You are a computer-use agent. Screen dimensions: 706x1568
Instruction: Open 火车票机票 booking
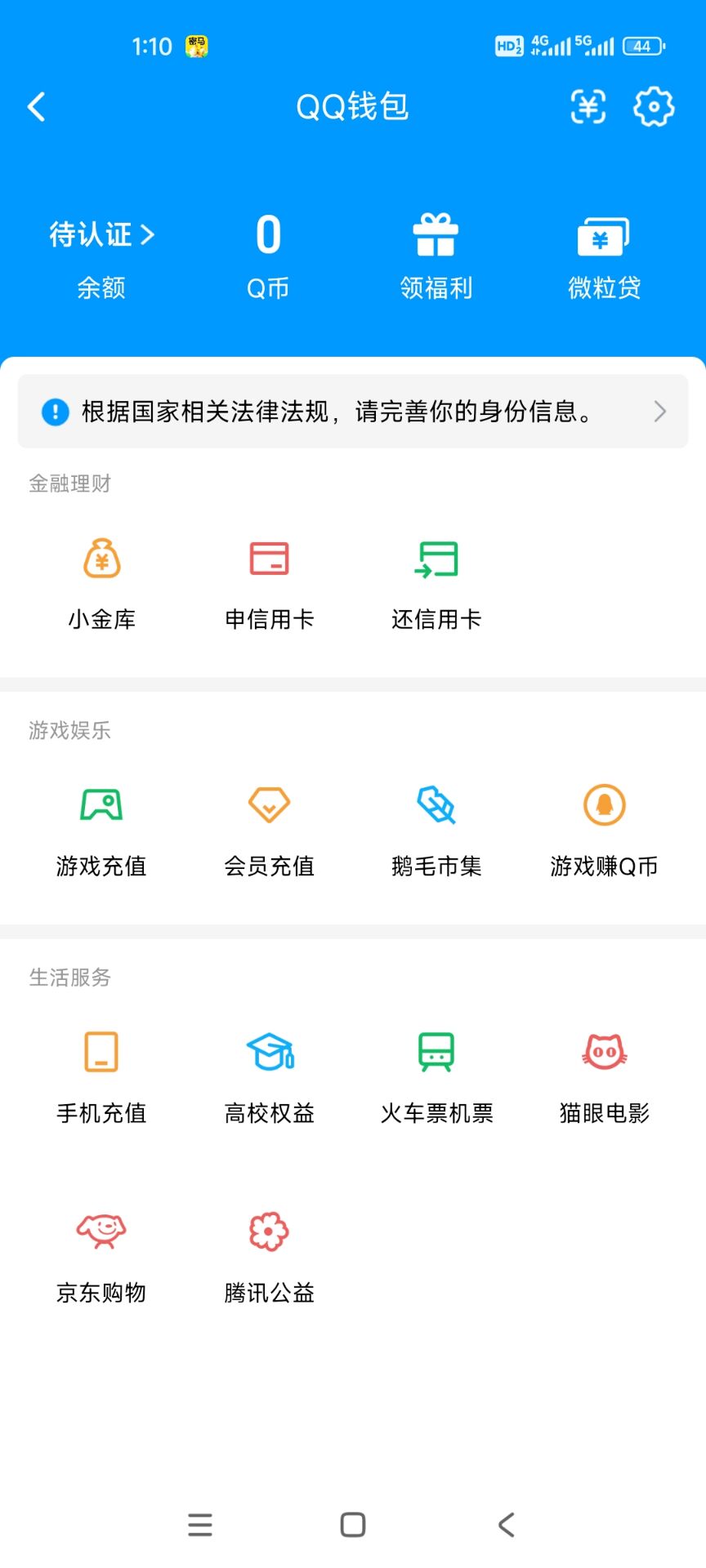pos(436,1076)
